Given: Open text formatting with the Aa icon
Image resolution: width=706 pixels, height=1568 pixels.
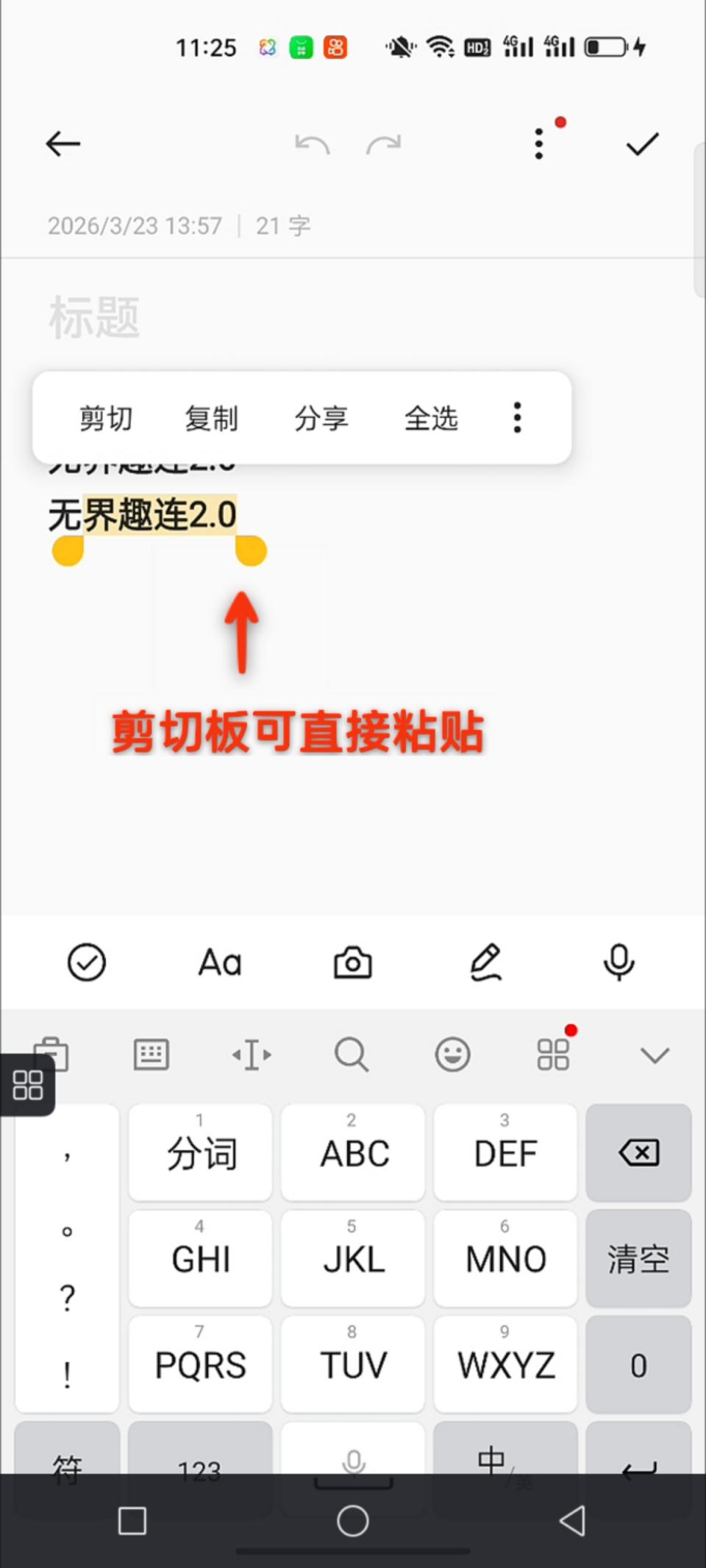Looking at the screenshot, I should [218, 962].
